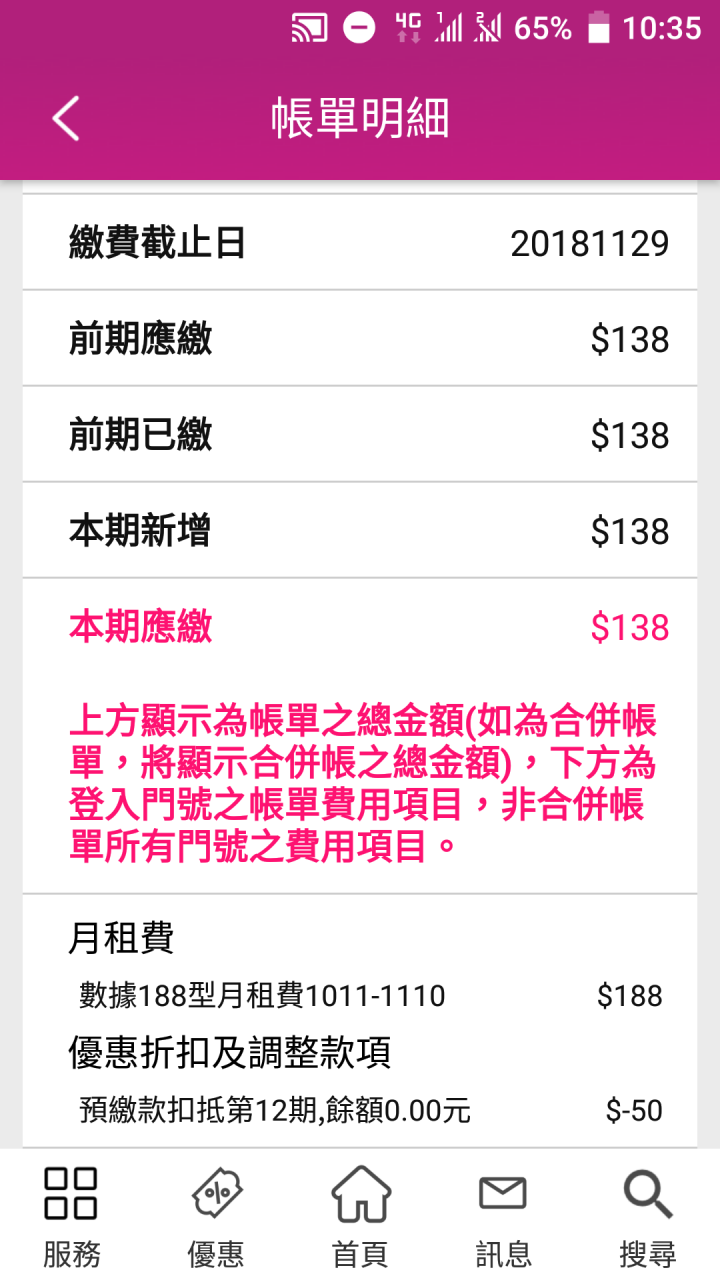Image resolution: width=720 pixels, height=1280 pixels.
Task: Open the 搜尋 search tab
Action: [648, 1215]
